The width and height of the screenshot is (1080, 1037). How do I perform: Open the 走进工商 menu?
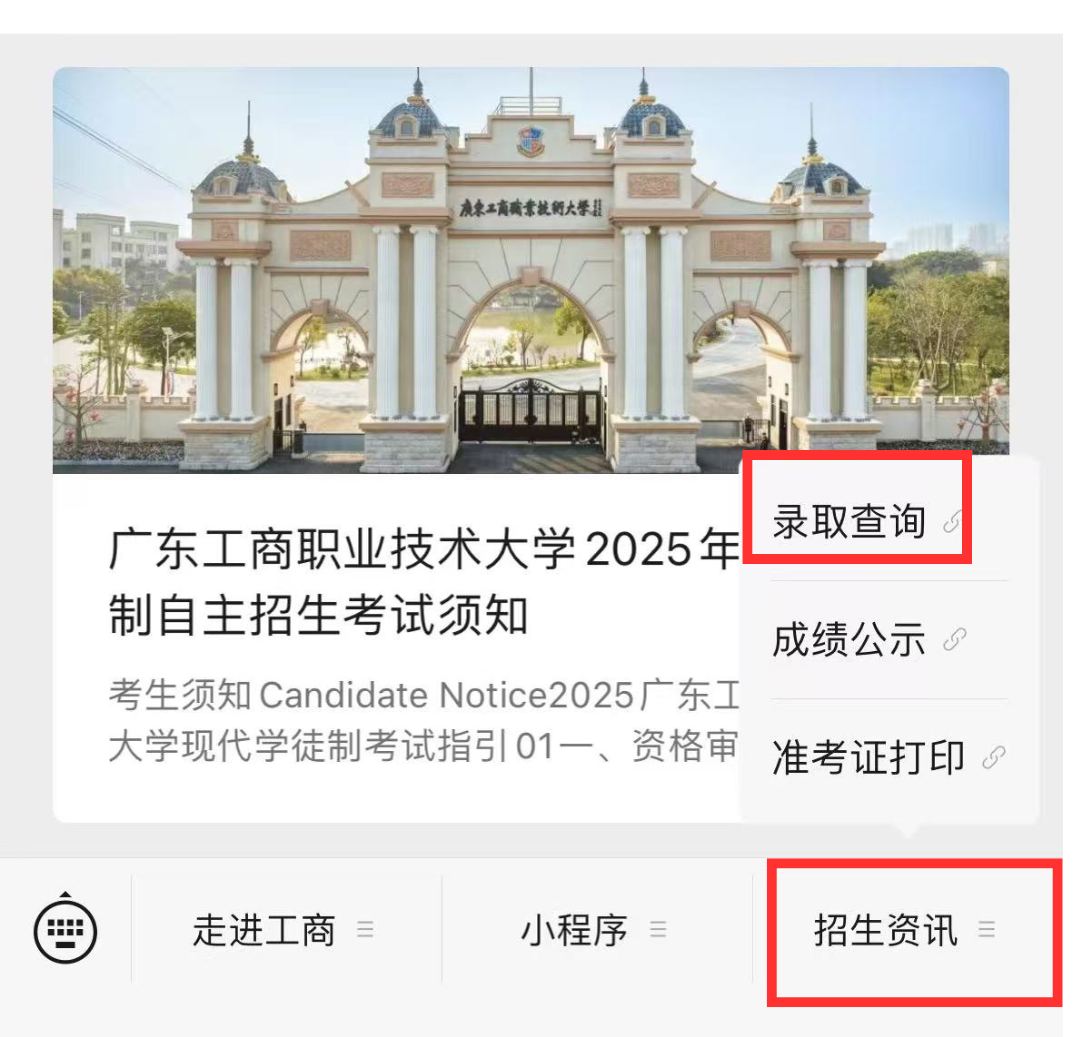pos(283,931)
